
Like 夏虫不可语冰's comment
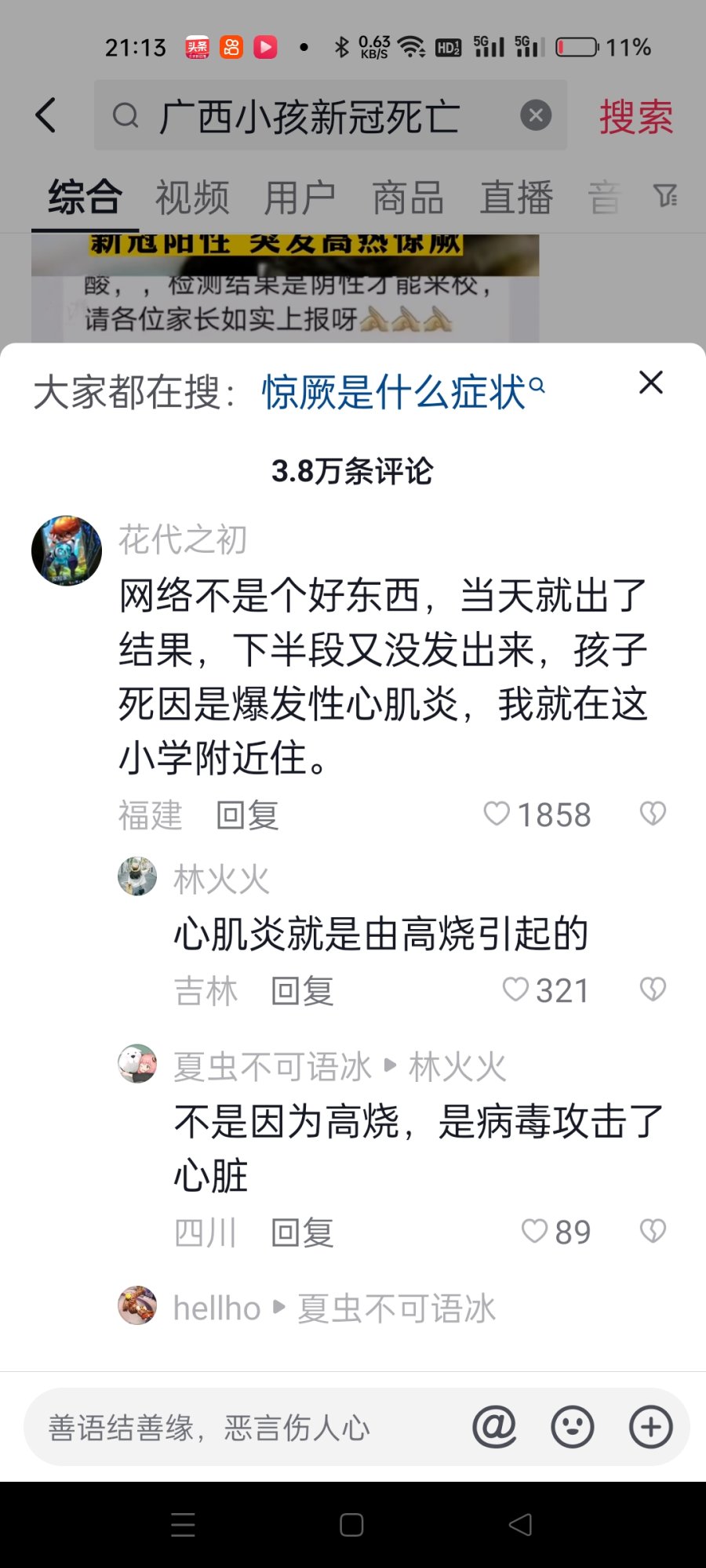[535, 1231]
